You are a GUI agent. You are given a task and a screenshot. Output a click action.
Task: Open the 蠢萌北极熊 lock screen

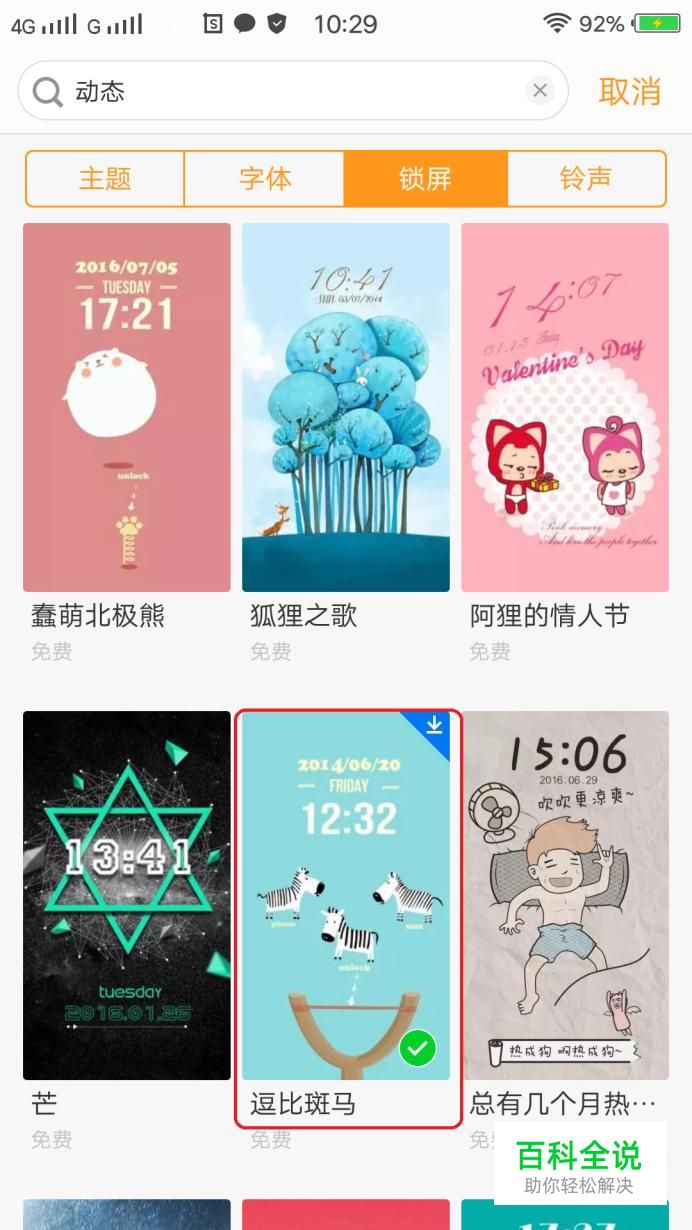(127, 407)
